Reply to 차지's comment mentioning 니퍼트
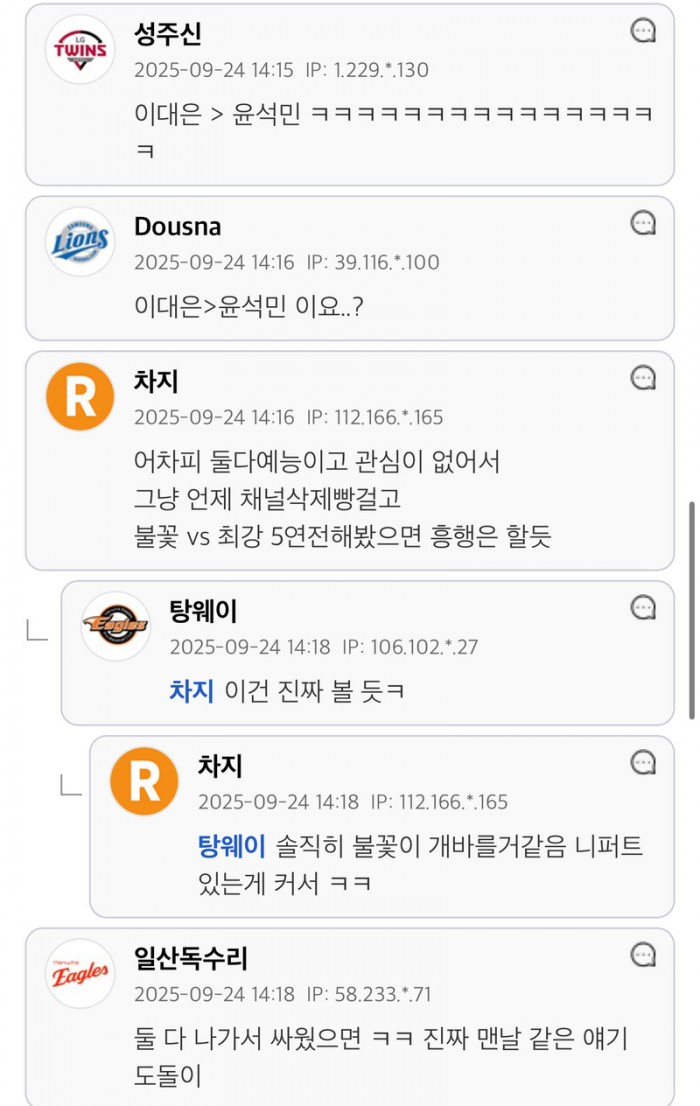The height and width of the screenshot is (1106, 700). coord(644,763)
